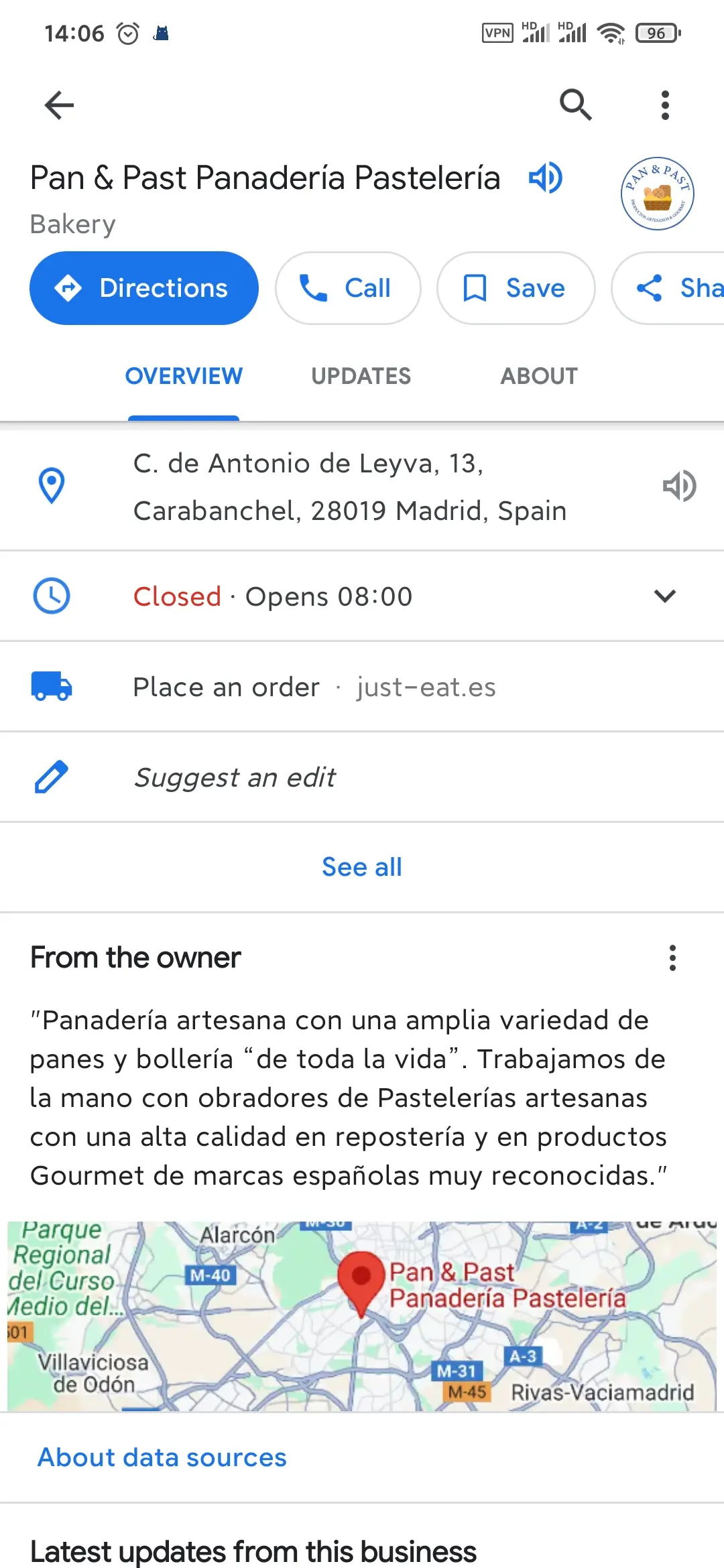This screenshot has width=724, height=1568.
Task: Expand the opening hours
Action: [x=362, y=596]
